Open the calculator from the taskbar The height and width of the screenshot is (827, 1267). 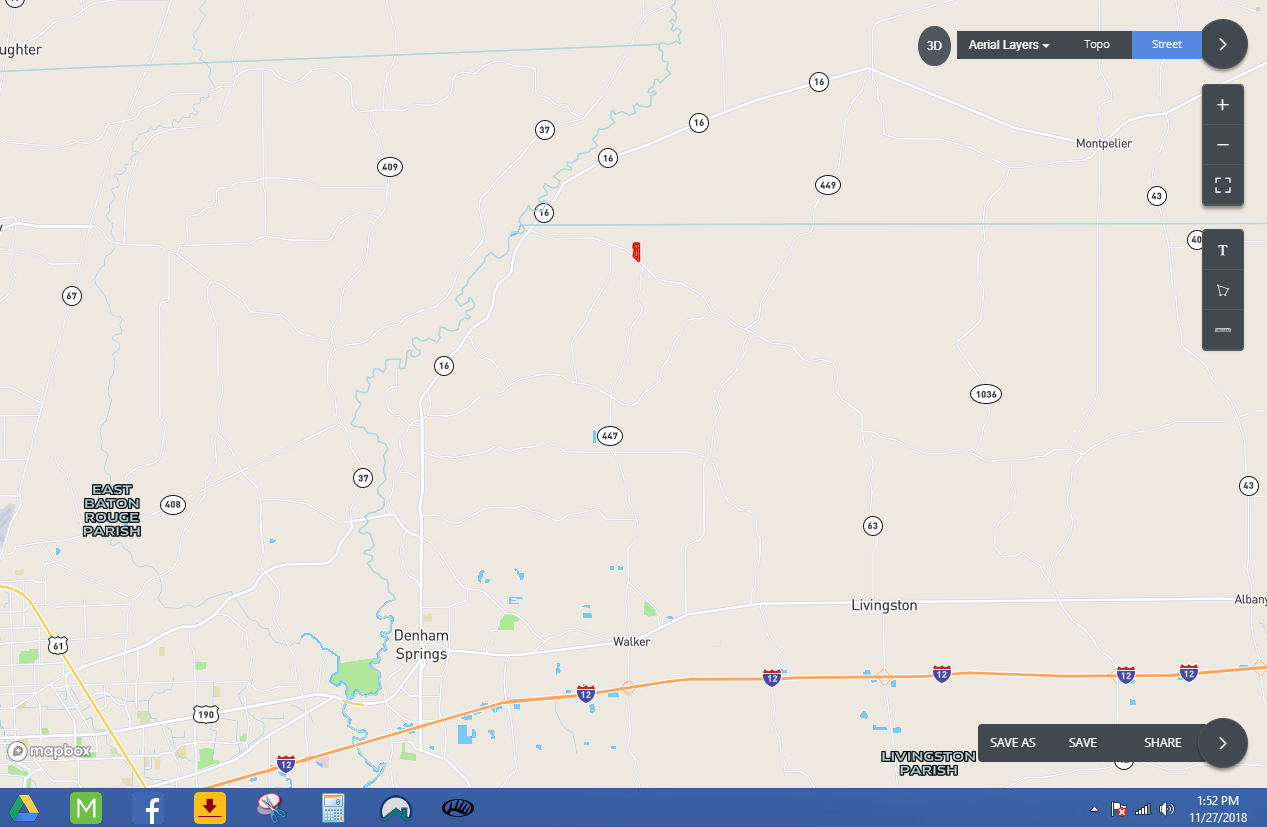coord(333,808)
